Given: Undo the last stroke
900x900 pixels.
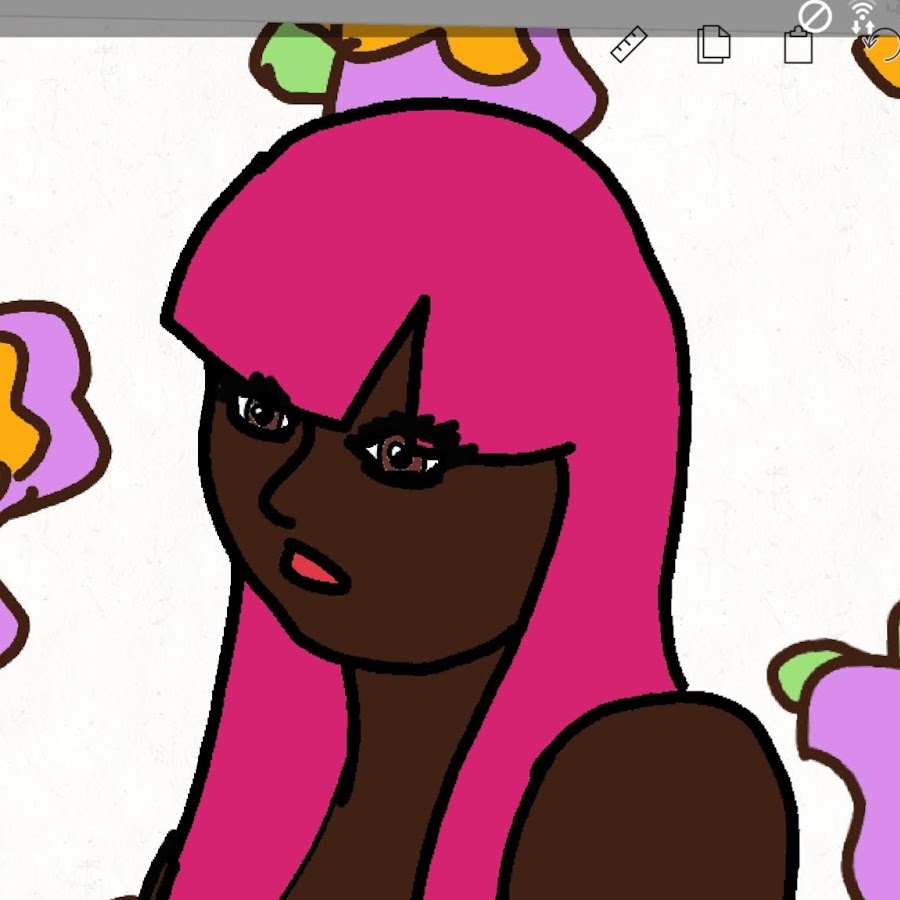Looking at the screenshot, I should (x=881, y=45).
